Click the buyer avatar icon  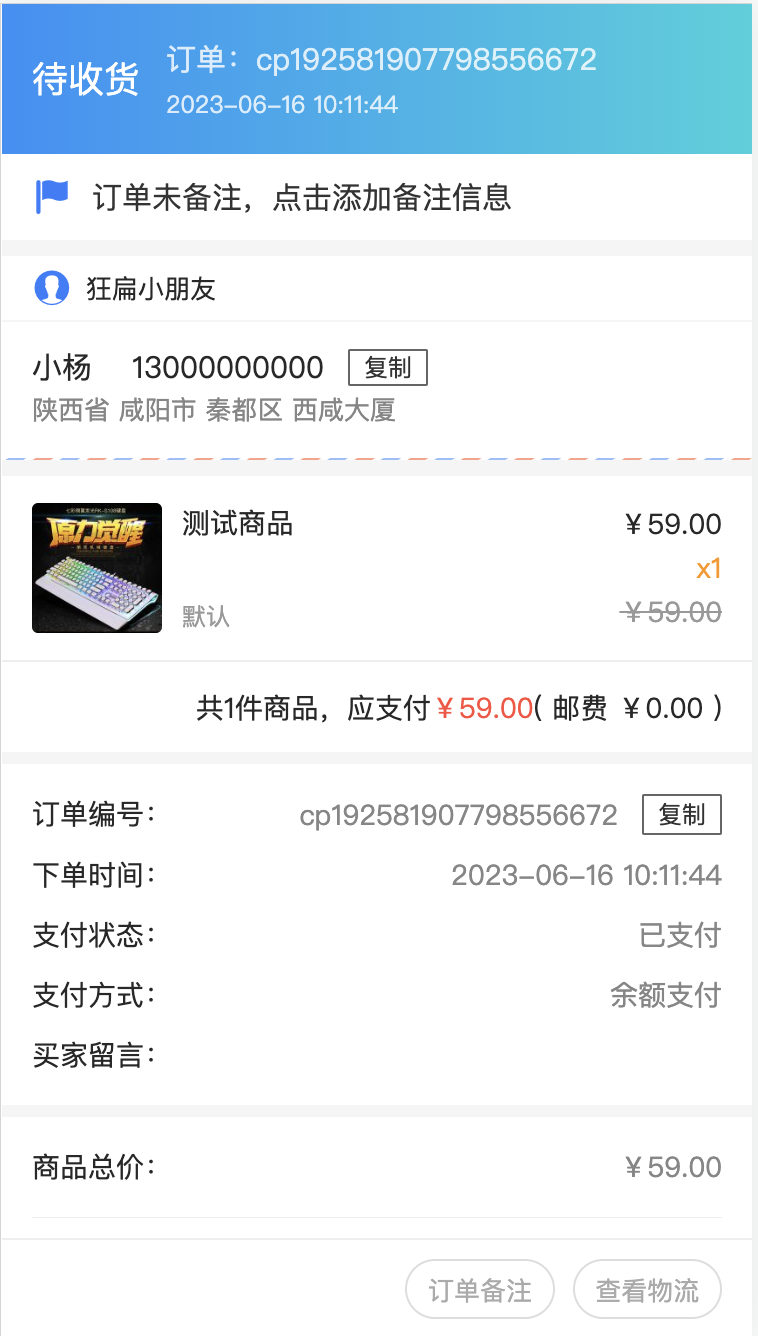click(x=52, y=287)
